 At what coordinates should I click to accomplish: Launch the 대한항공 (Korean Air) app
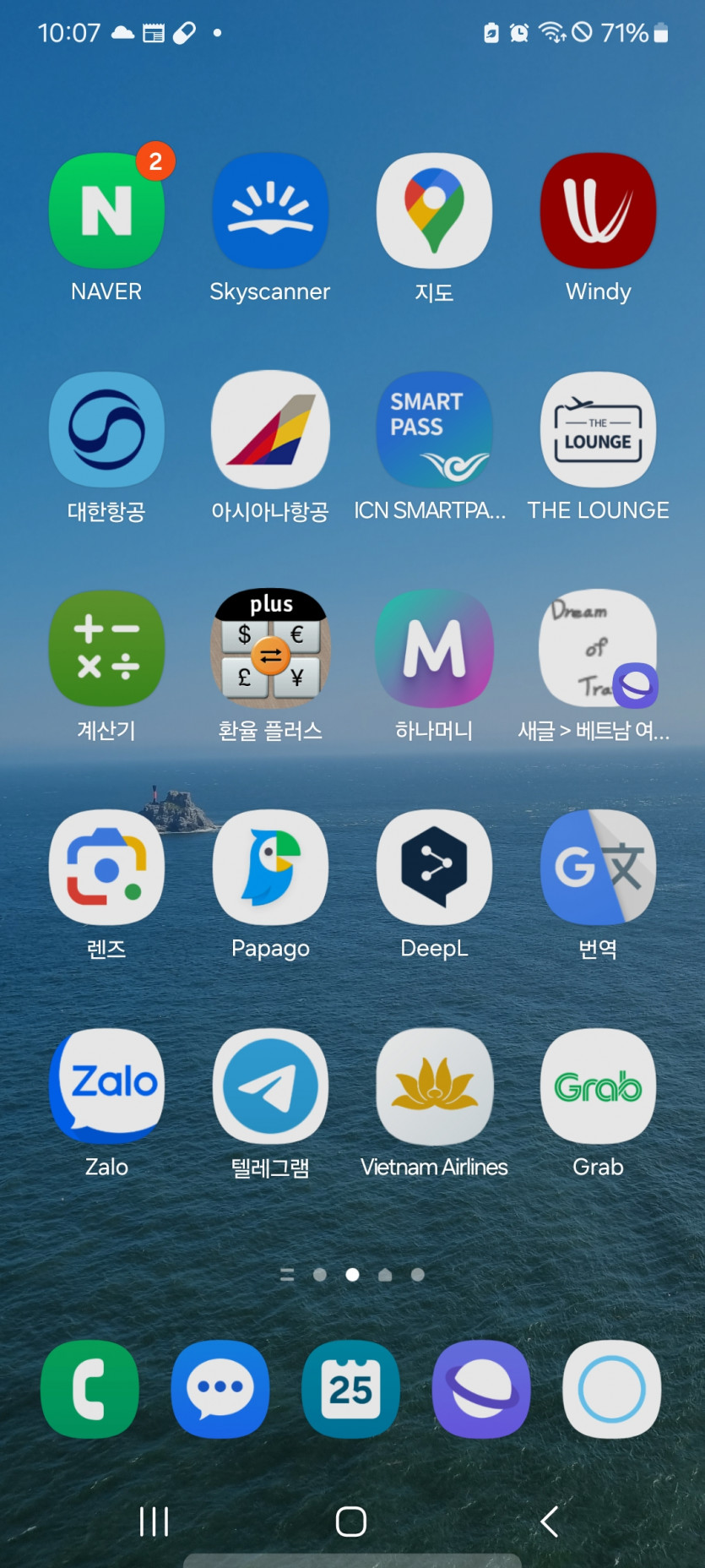106,429
